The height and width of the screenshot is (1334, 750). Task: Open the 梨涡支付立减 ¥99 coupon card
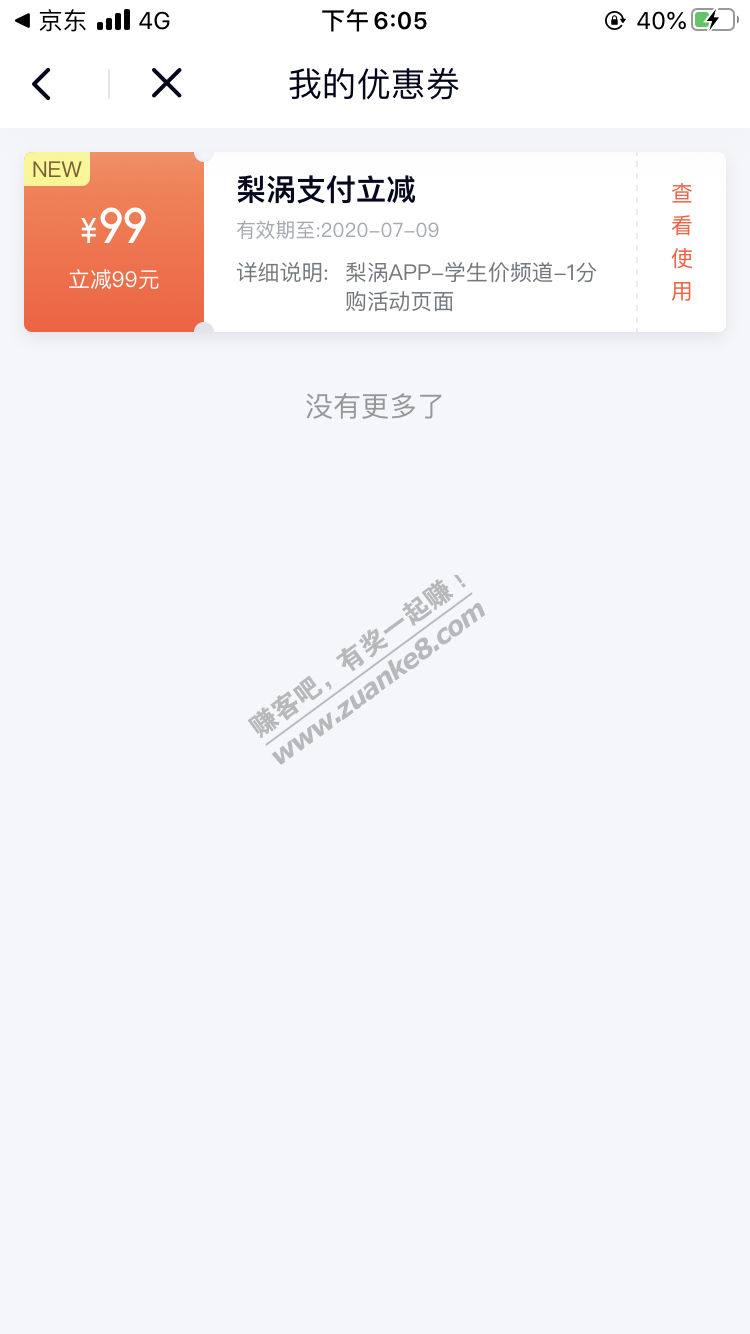420,242
